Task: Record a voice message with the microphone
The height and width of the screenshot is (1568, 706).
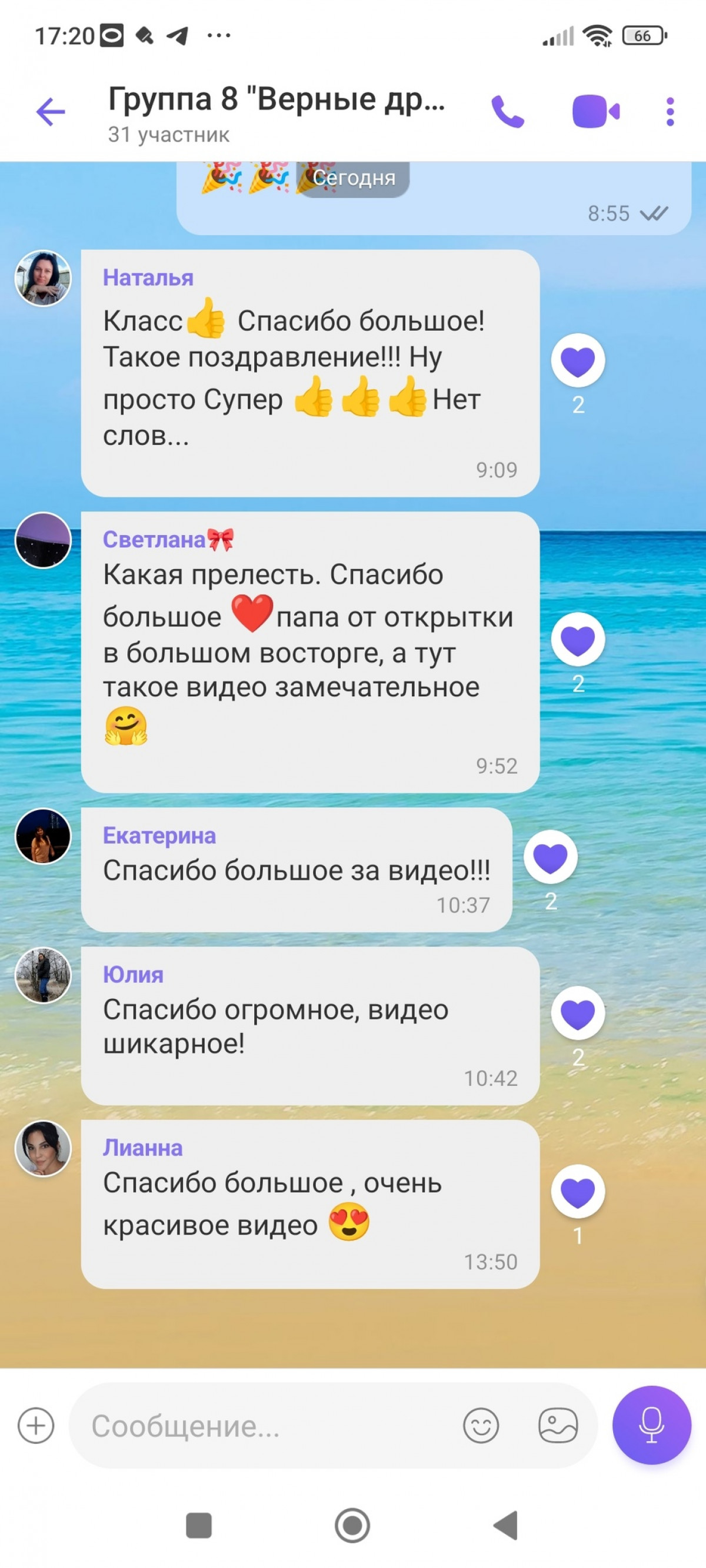Action: pos(651,1426)
